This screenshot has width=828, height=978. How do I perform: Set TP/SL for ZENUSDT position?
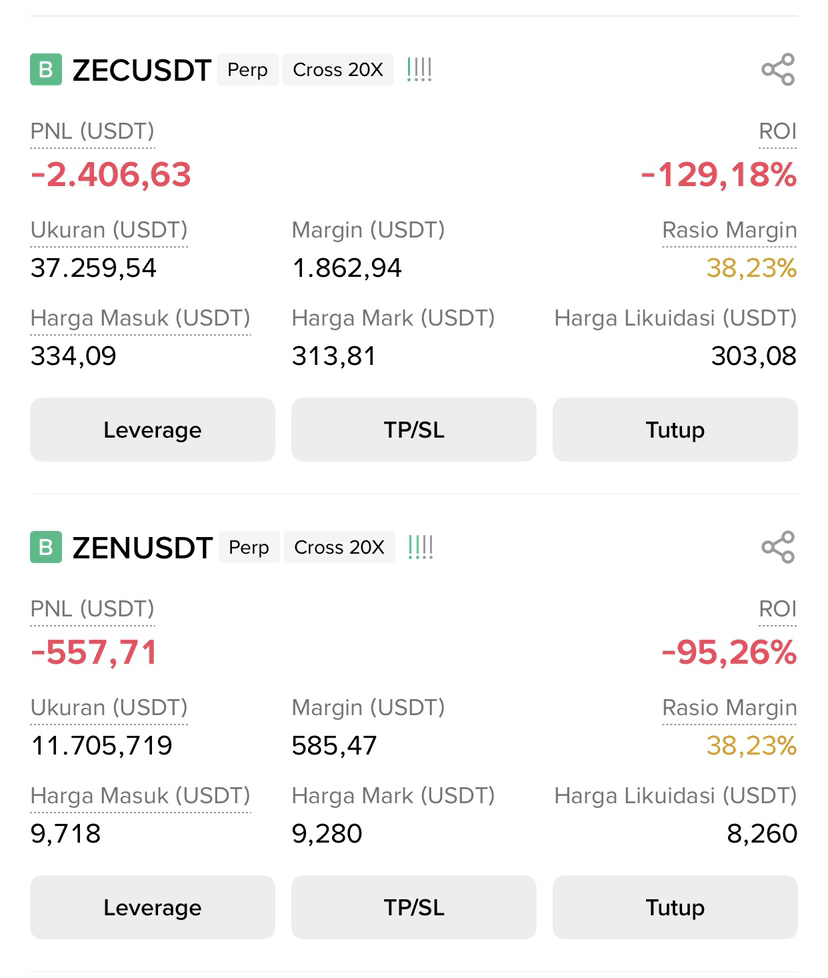coord(414,907)
